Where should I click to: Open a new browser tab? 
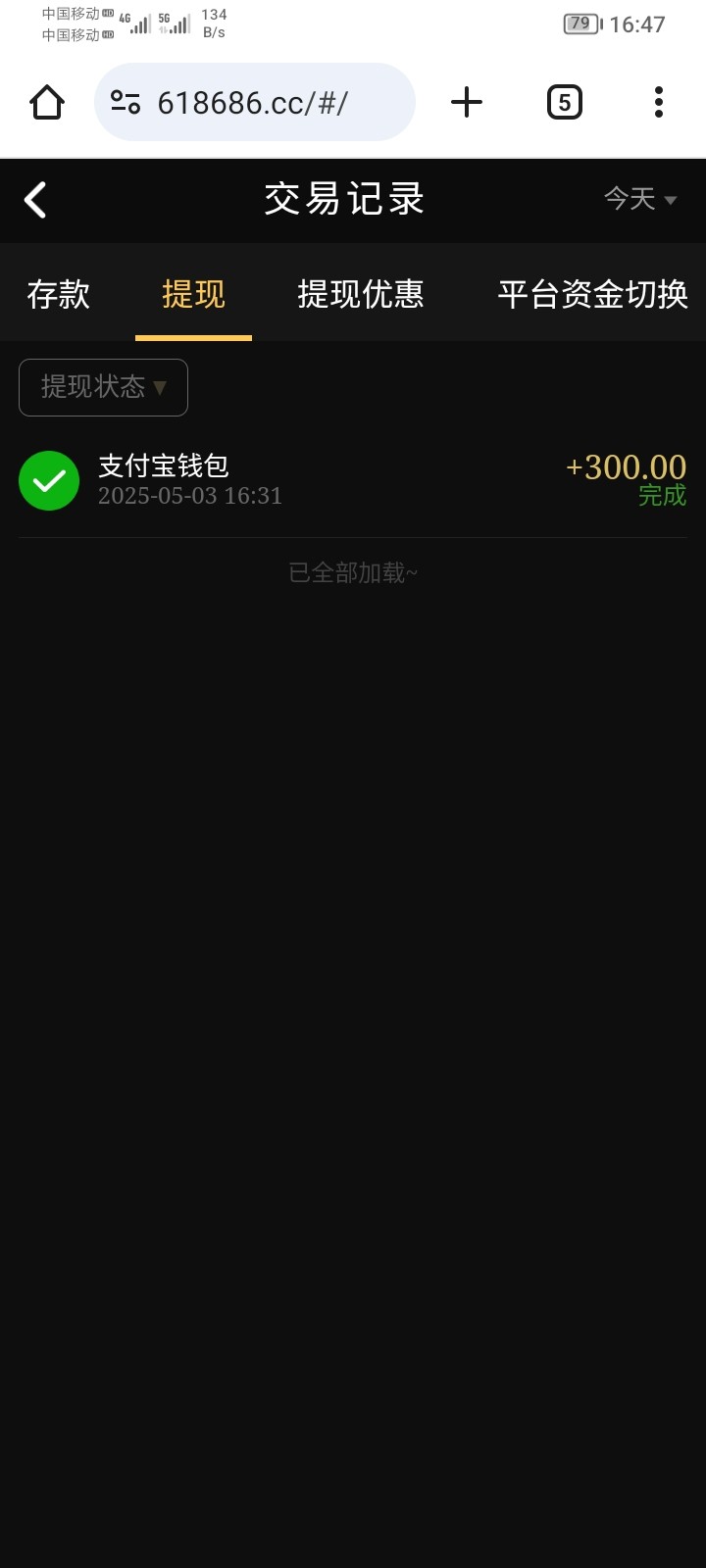(x=467, y=102)
